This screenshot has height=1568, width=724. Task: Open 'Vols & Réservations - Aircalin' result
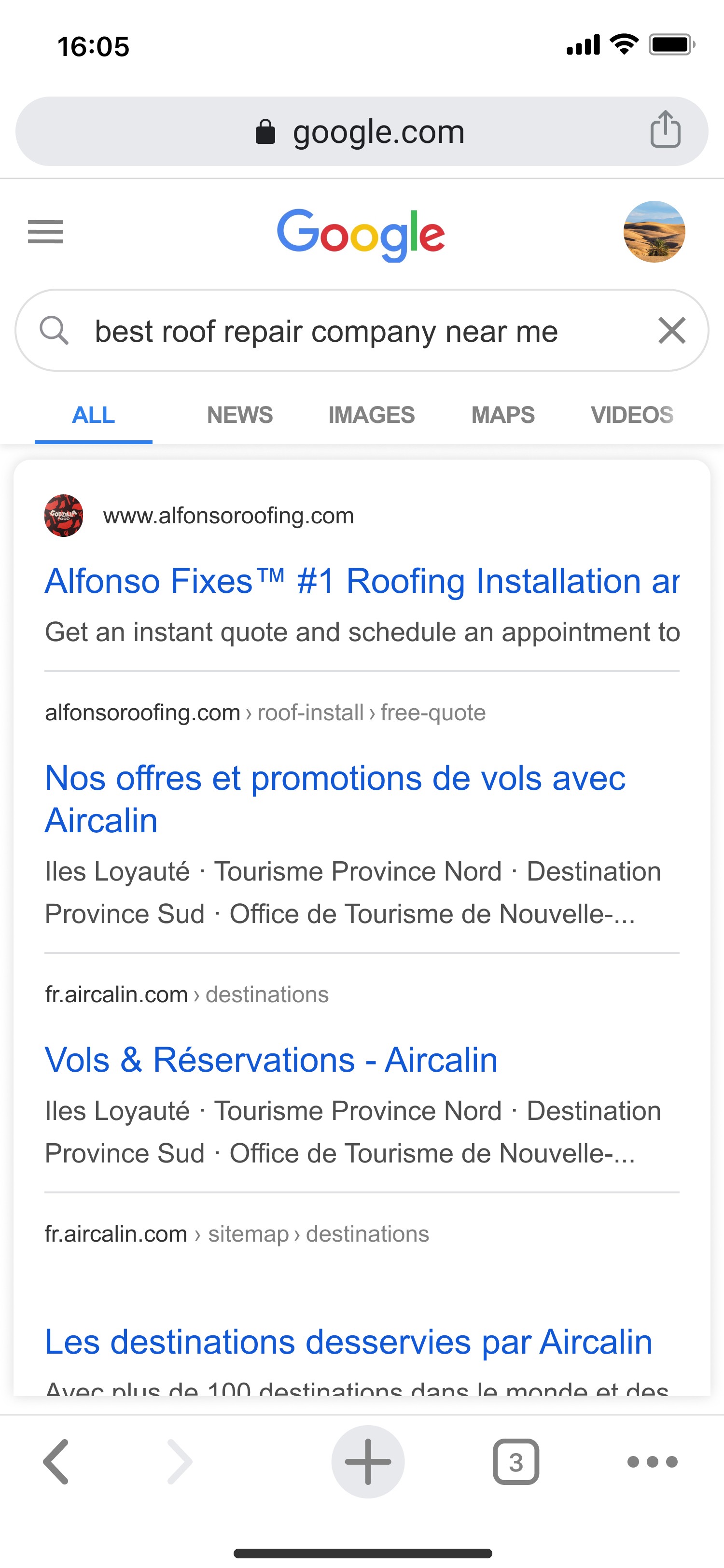tap(271, 1060)
